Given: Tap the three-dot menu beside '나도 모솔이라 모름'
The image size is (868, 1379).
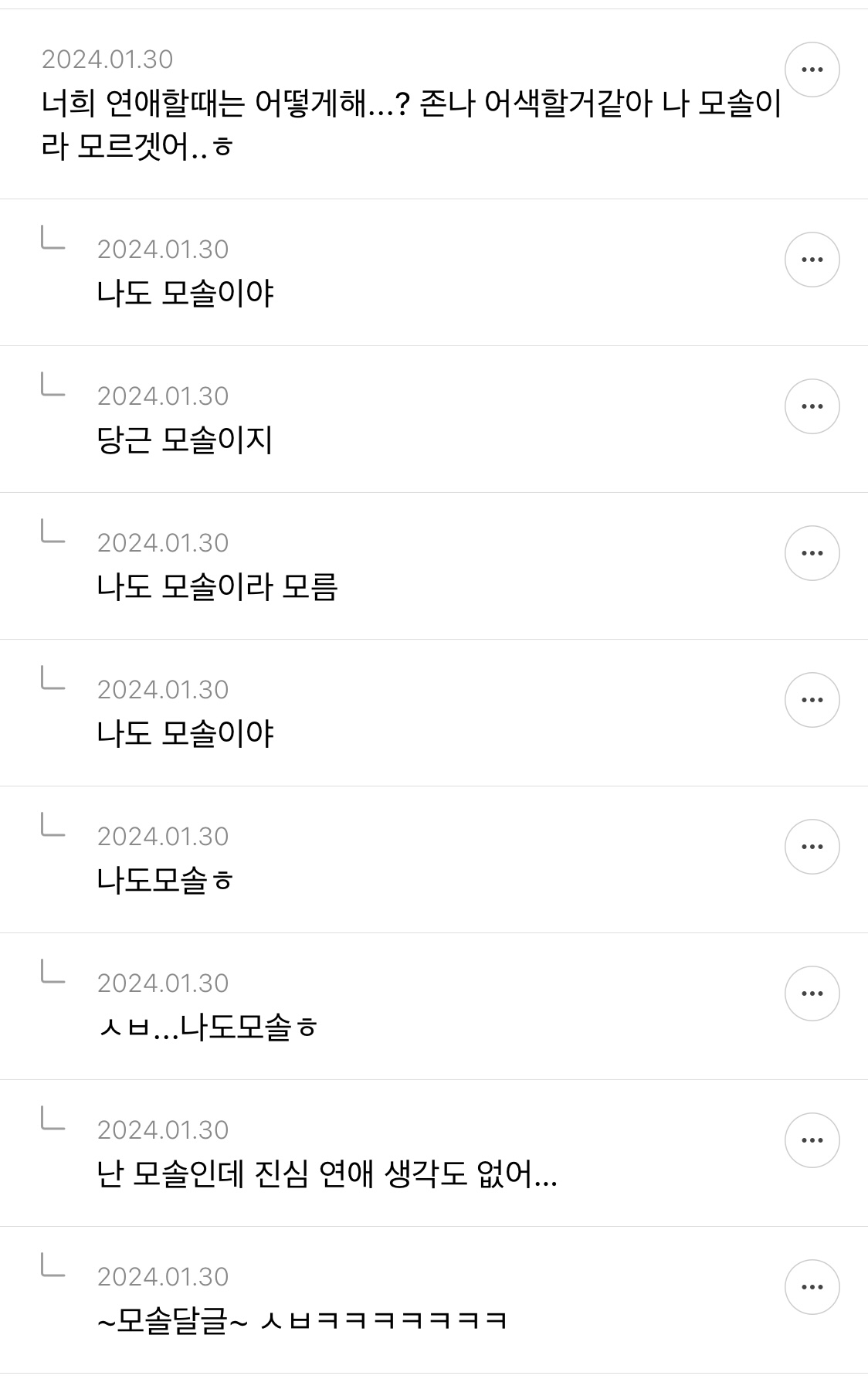Looking at the screenshot, I should click(x=812, y=553).
